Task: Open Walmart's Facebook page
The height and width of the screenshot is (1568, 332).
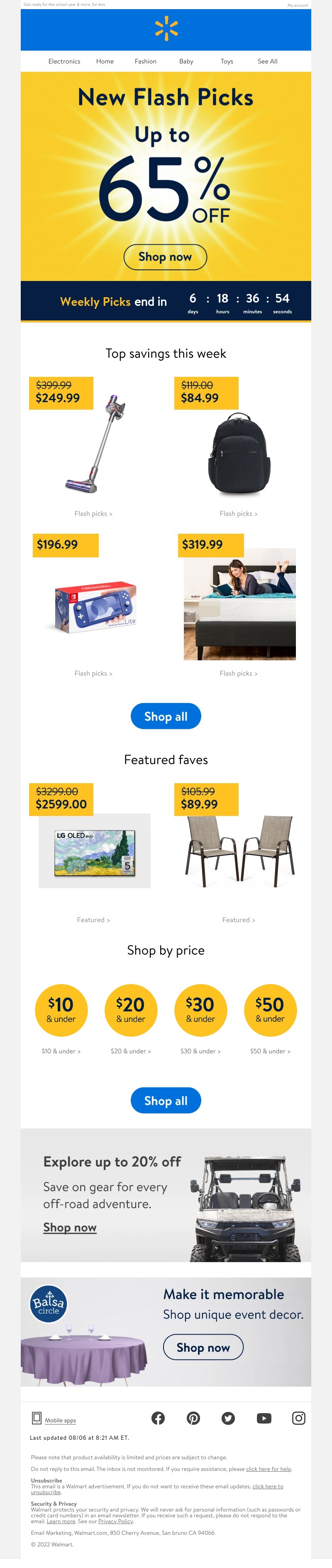Action: (158, 1418)
